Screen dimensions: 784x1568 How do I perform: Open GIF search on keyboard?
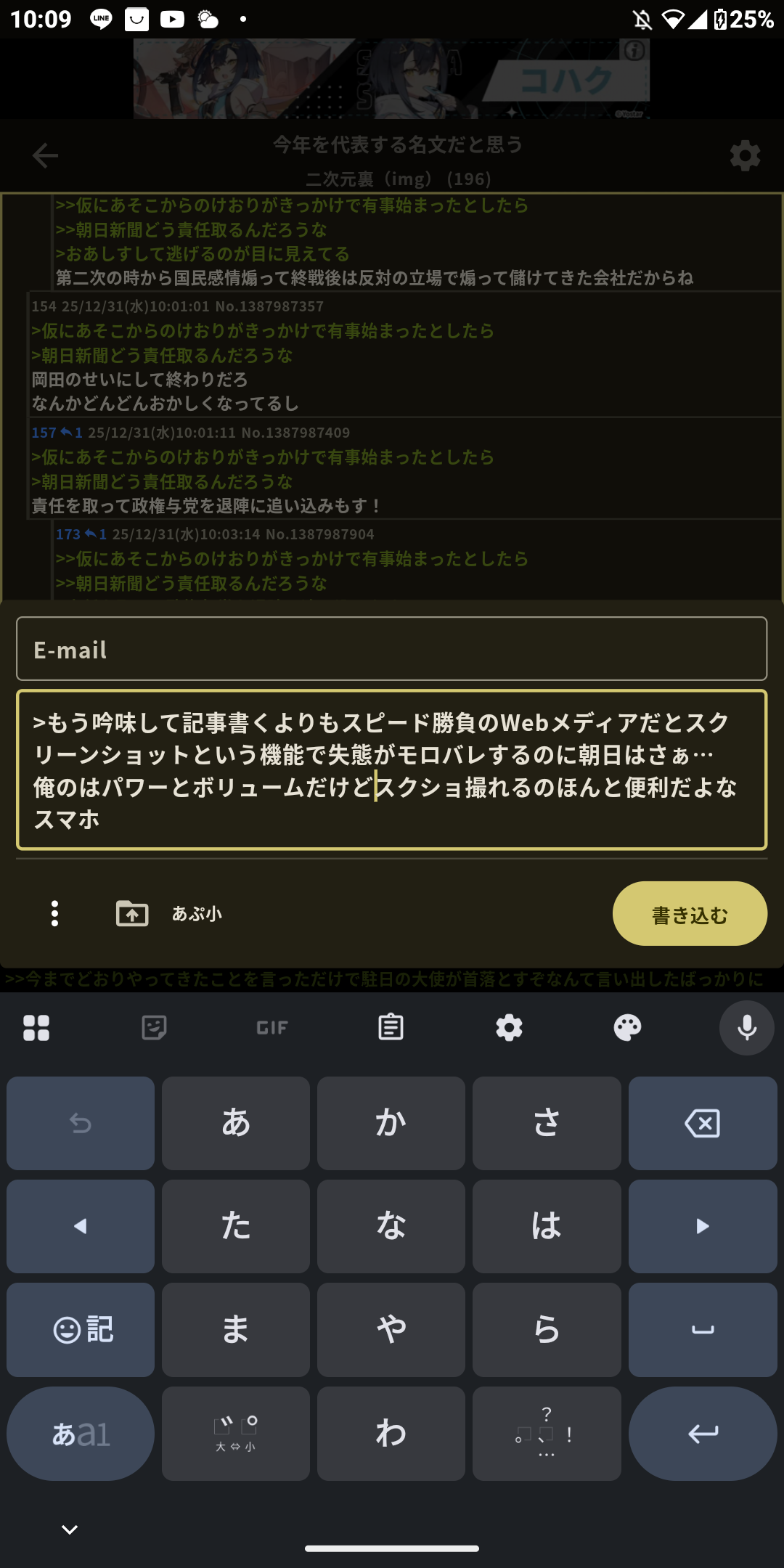pyautogui.click(x=272, y=1028)
